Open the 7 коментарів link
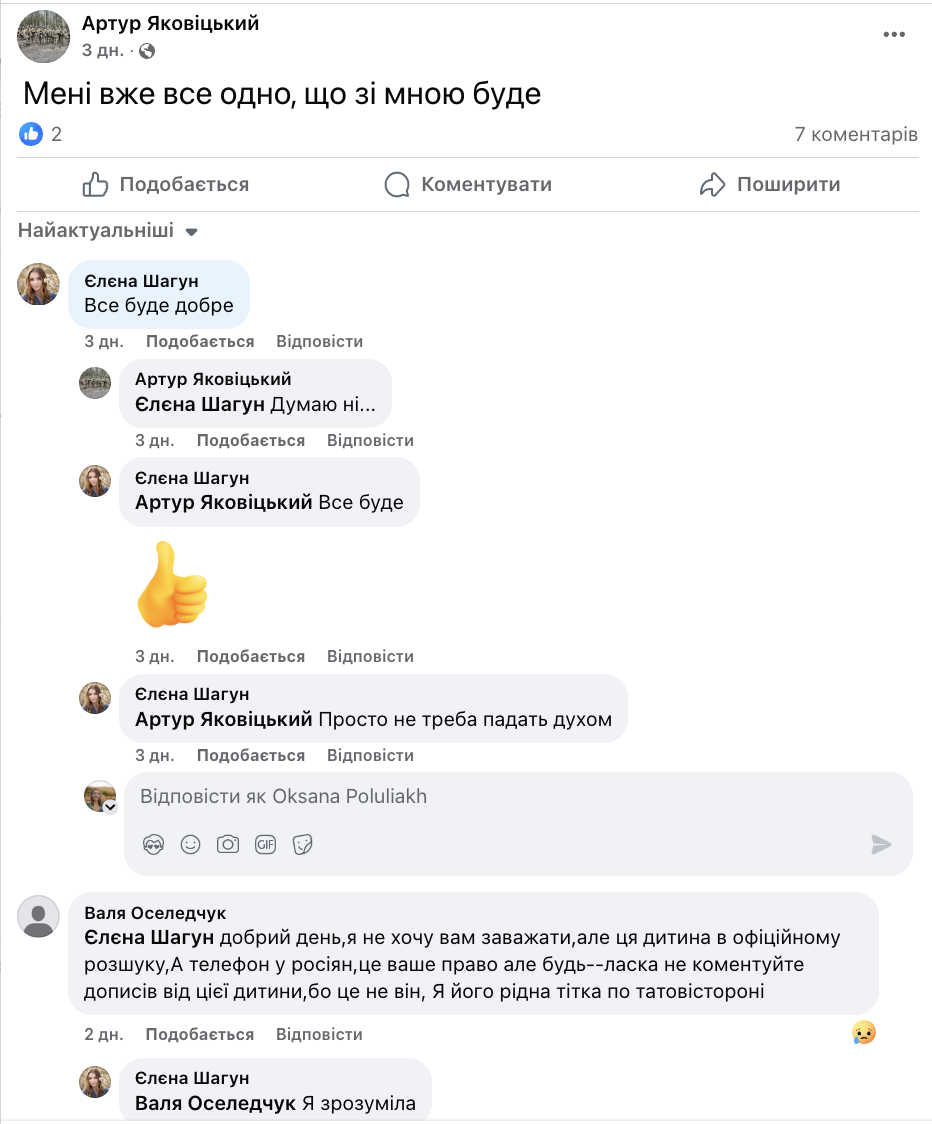The width and height of the screenshot is (932, 1124). click(x=856, y=134)
